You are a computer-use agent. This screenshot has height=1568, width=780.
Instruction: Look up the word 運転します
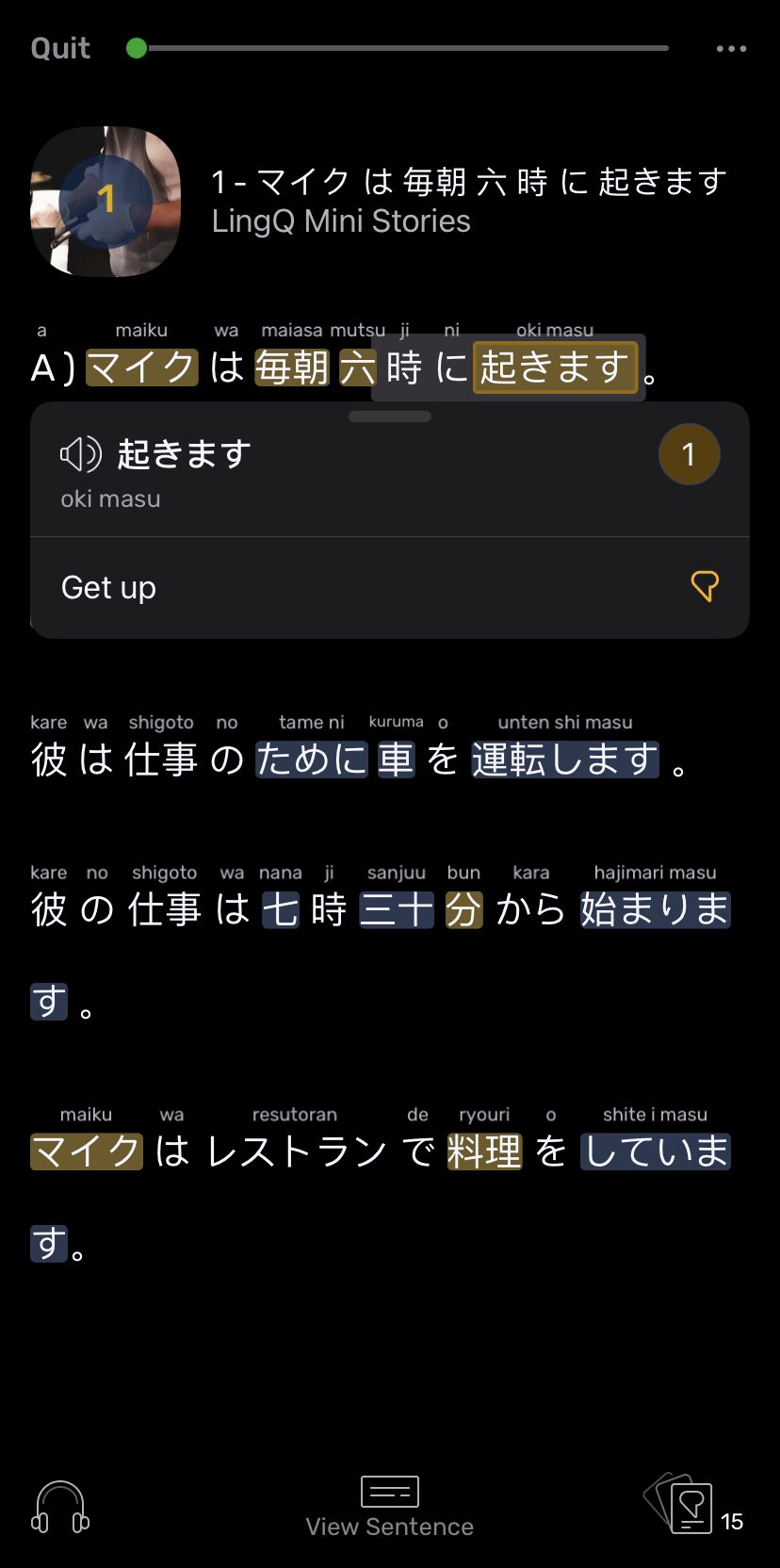564,759
